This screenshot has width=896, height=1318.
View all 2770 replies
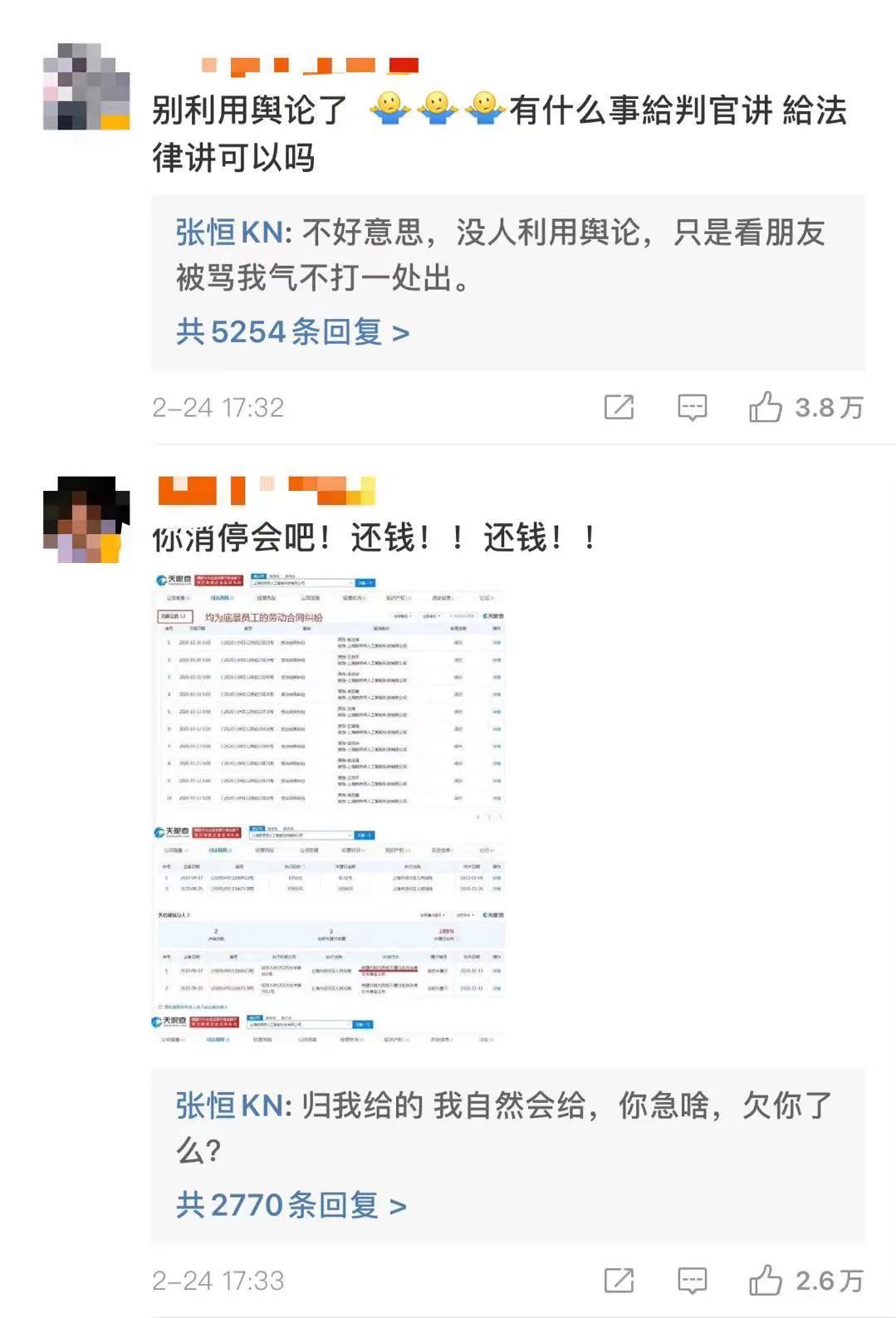click(291, 1205)
